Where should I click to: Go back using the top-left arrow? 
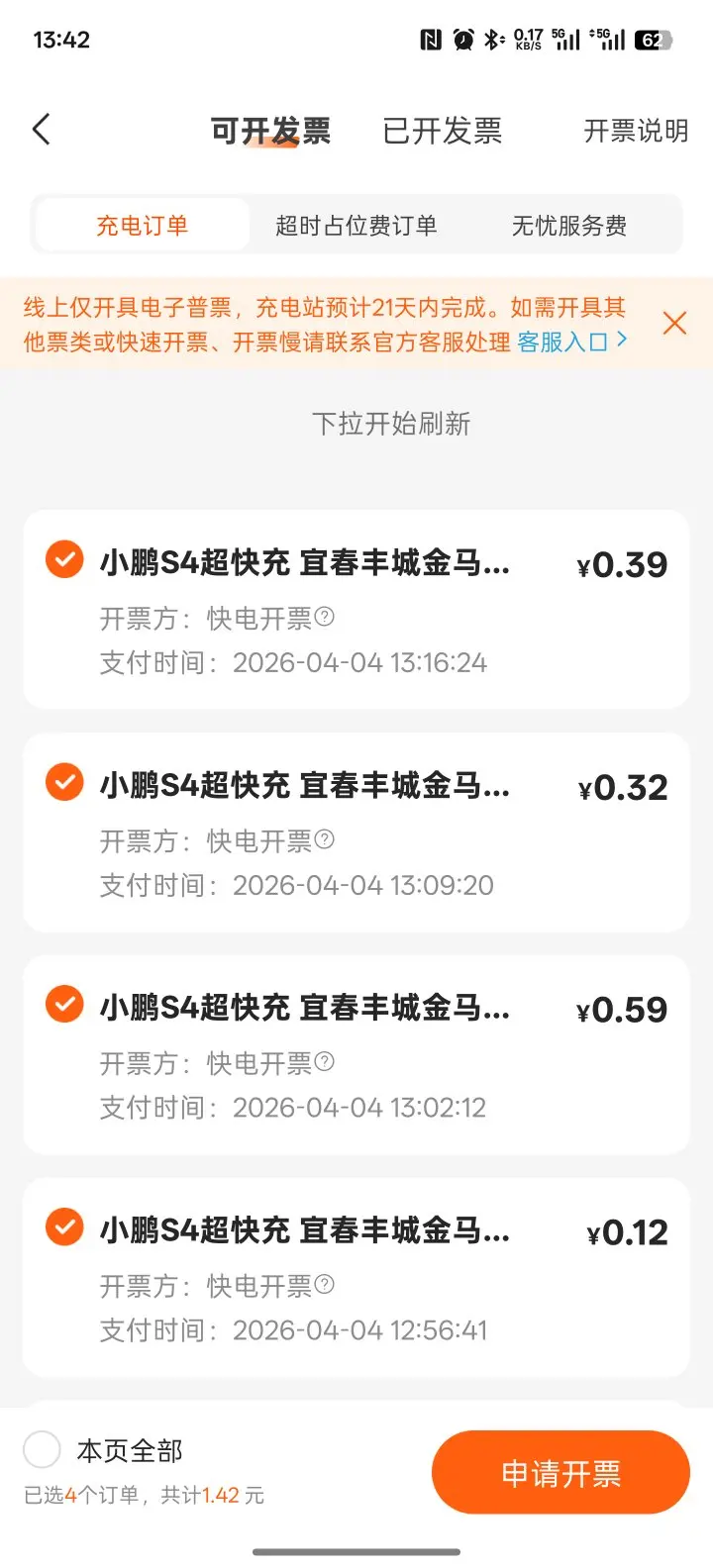coord(42,130)
